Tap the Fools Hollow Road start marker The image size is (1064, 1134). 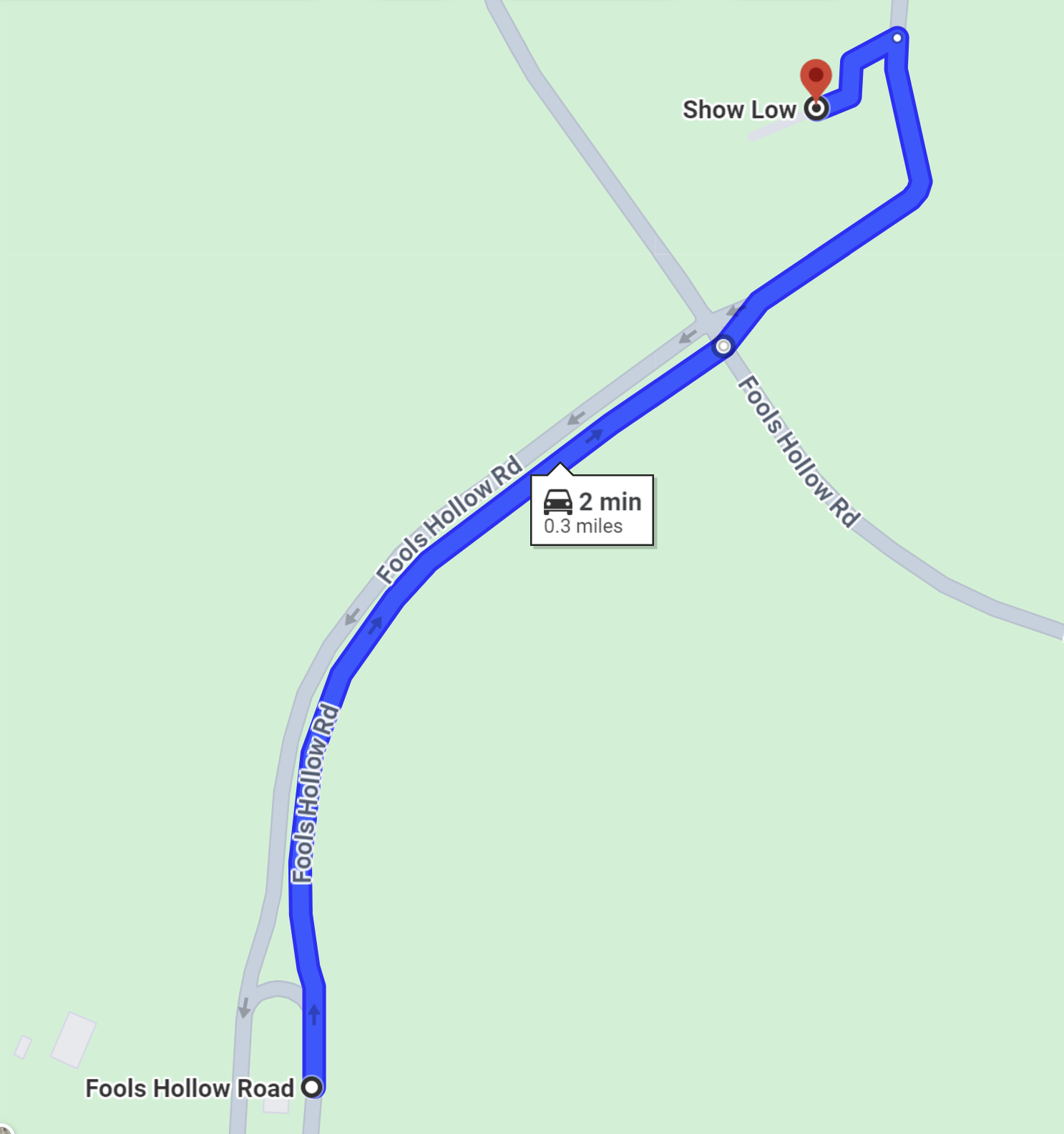click(312, 1087)
